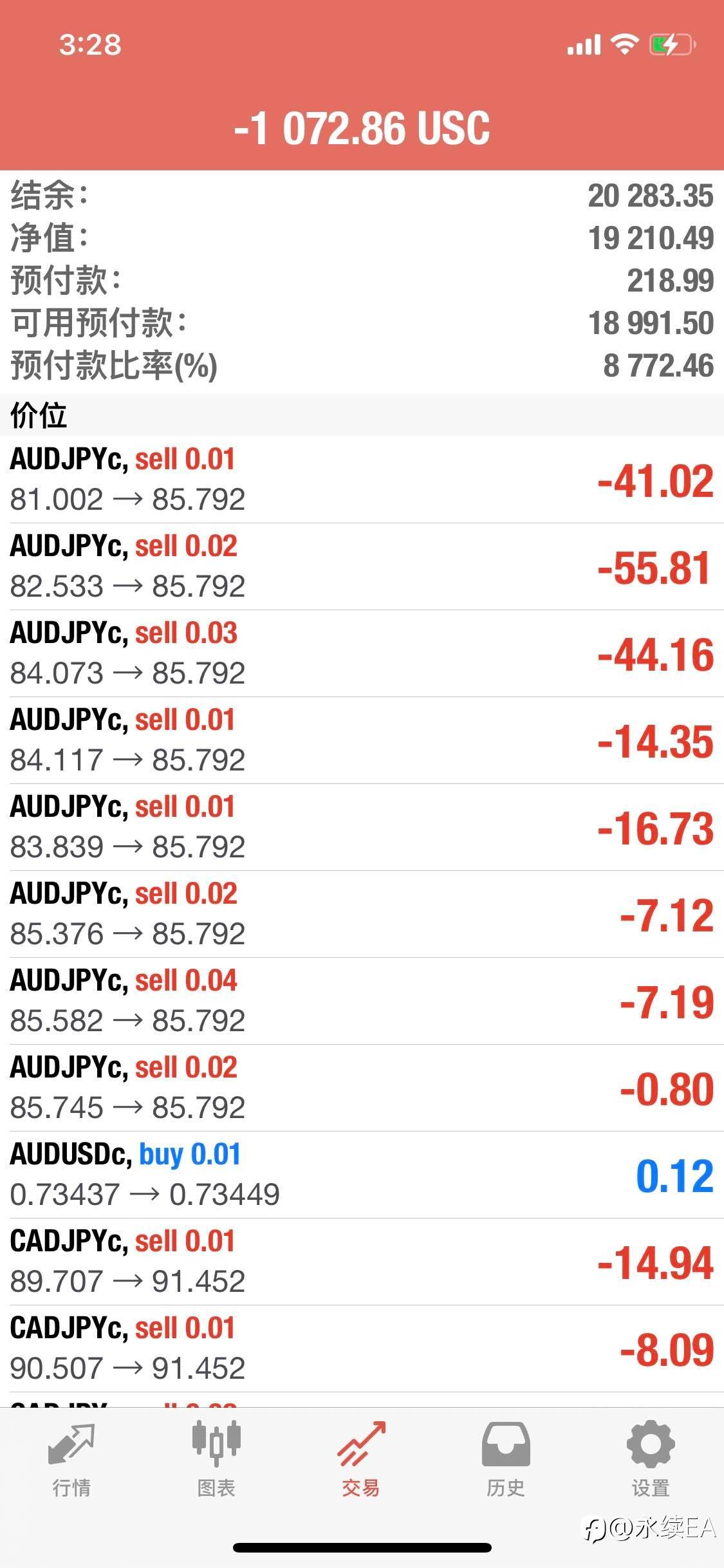Open CADJPYc sell 0.01 position at 90.507

362,1349
